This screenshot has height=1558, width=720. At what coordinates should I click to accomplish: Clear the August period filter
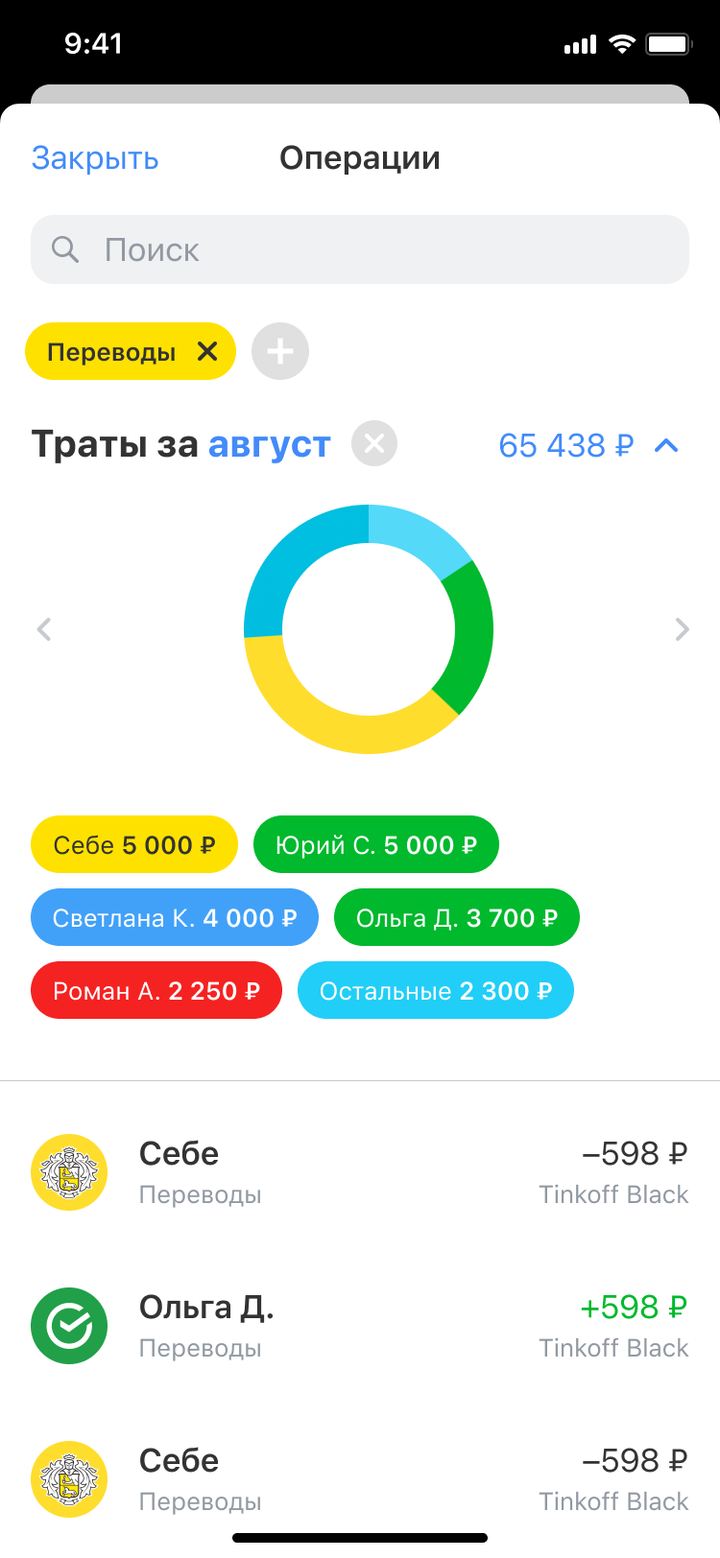pyautogui.click(x=374, y=444)
